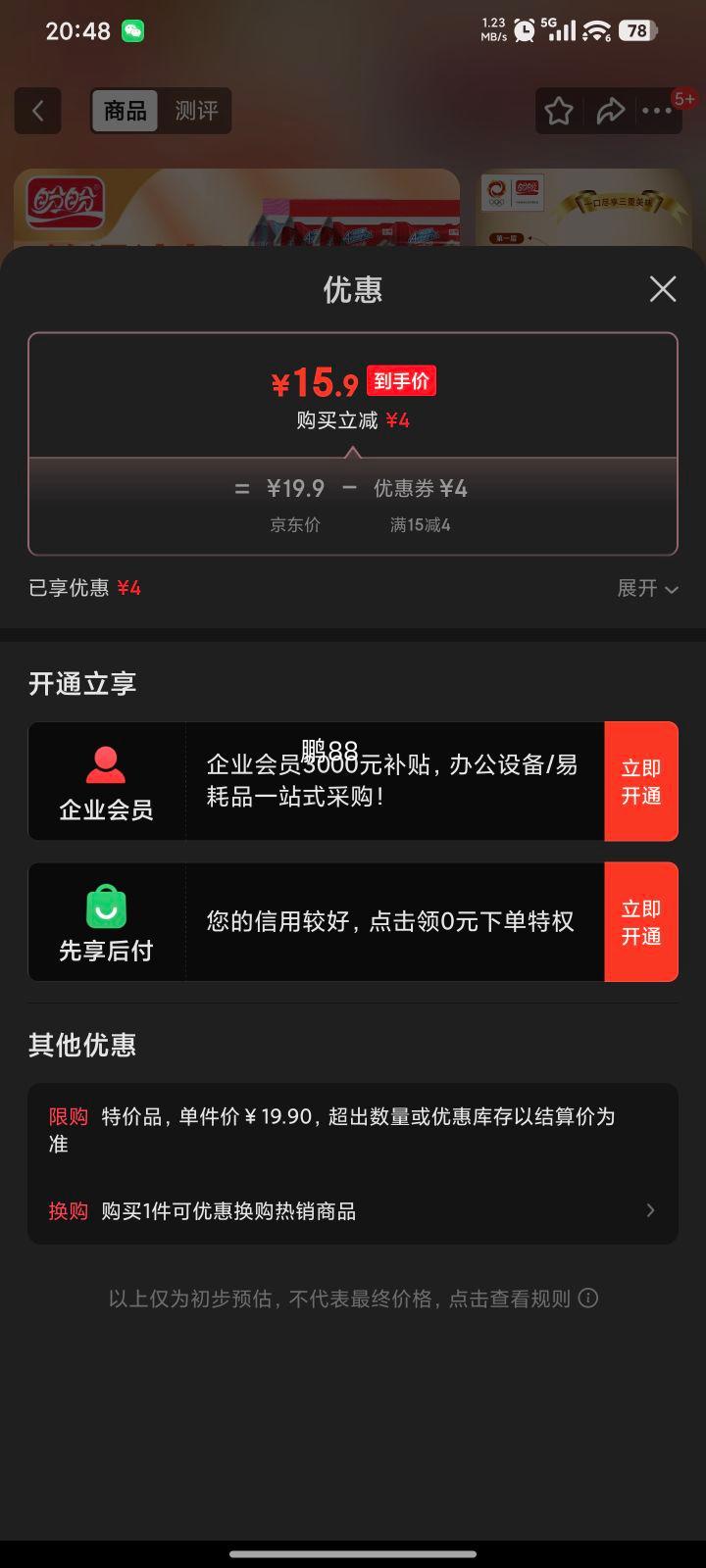706x1568 pixels.
Task: Tap 立即开通 for 企业会员
Action: coord(641,781)
